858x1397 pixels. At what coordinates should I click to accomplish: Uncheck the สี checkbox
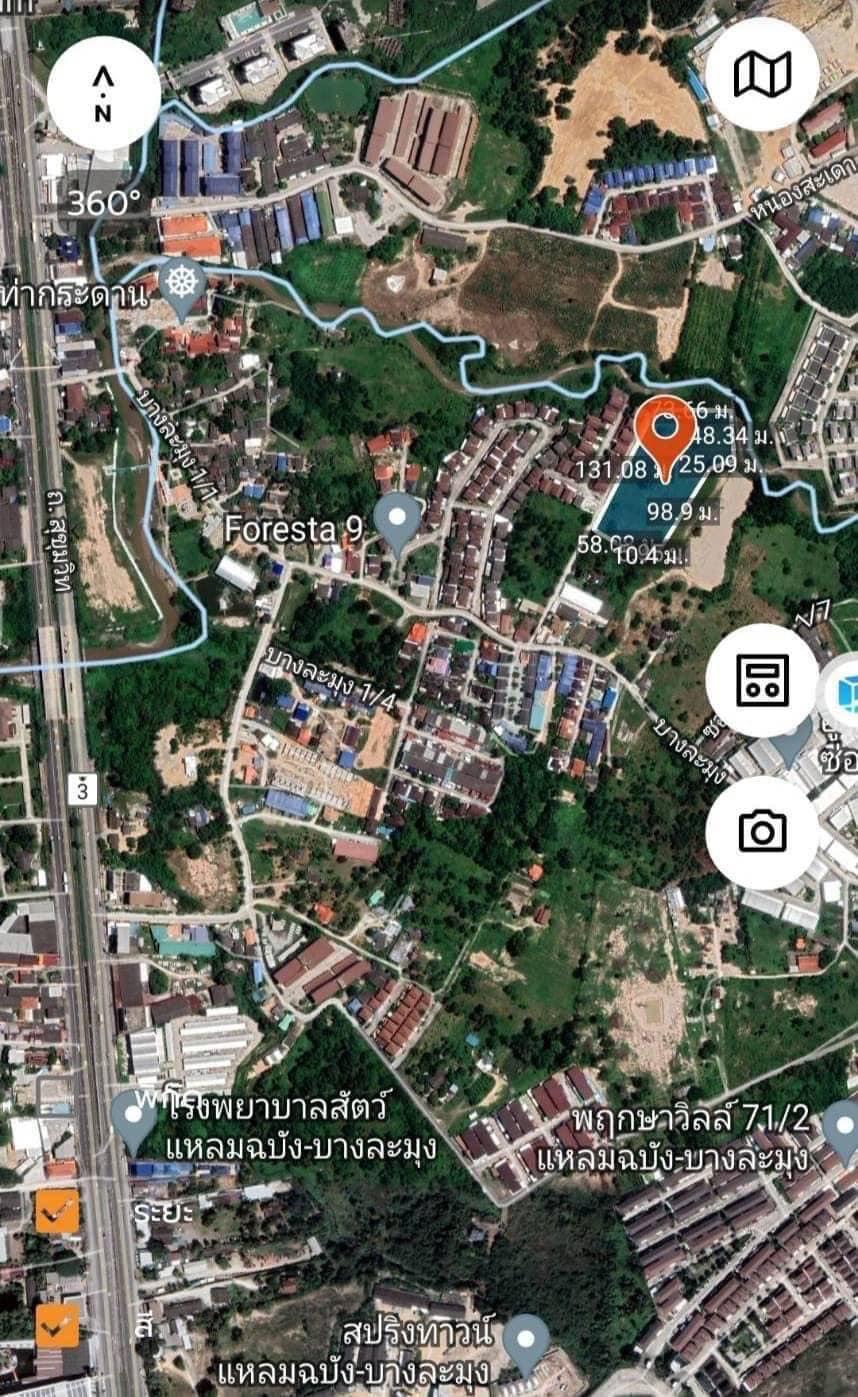coord(57,1326)
